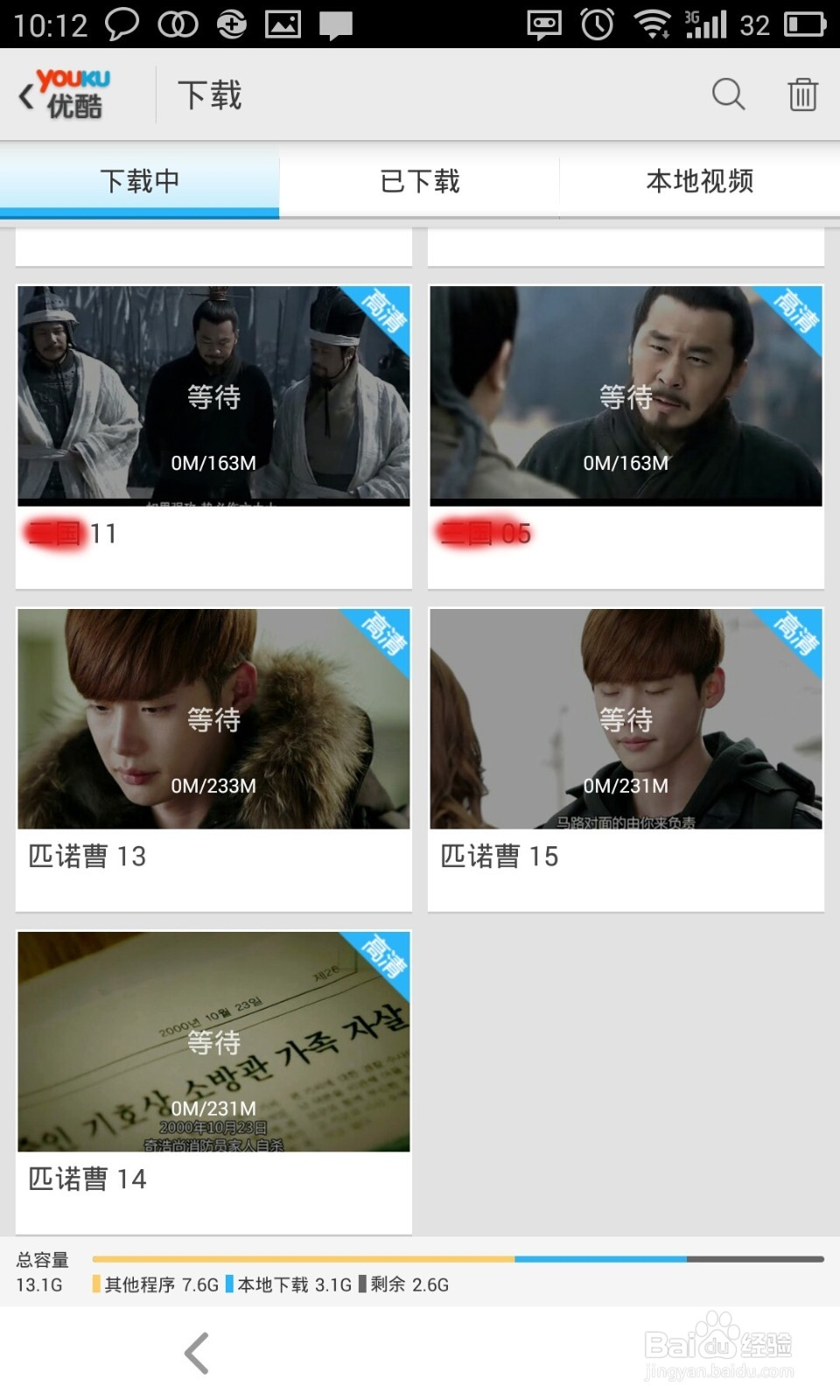Resume the 匹诺曹 14 waiting download
The width and height of the screenshot is (840, 1400).
pyautogui.click(x=213, y=1043)
